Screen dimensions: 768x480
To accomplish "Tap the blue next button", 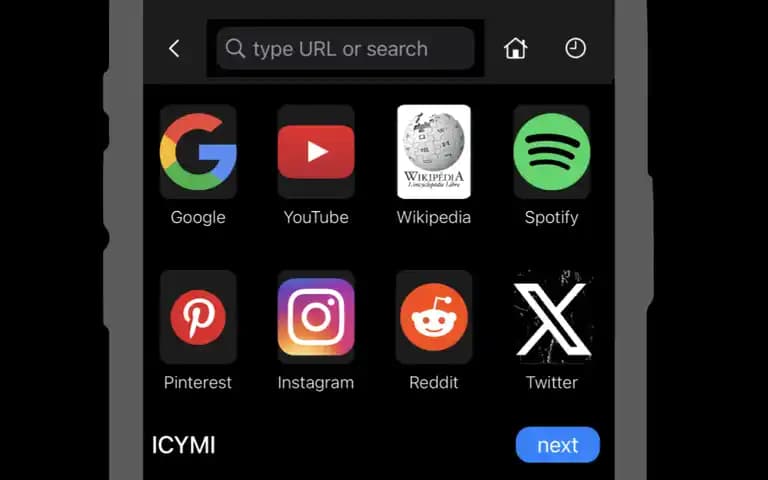I will click(558, 445).
